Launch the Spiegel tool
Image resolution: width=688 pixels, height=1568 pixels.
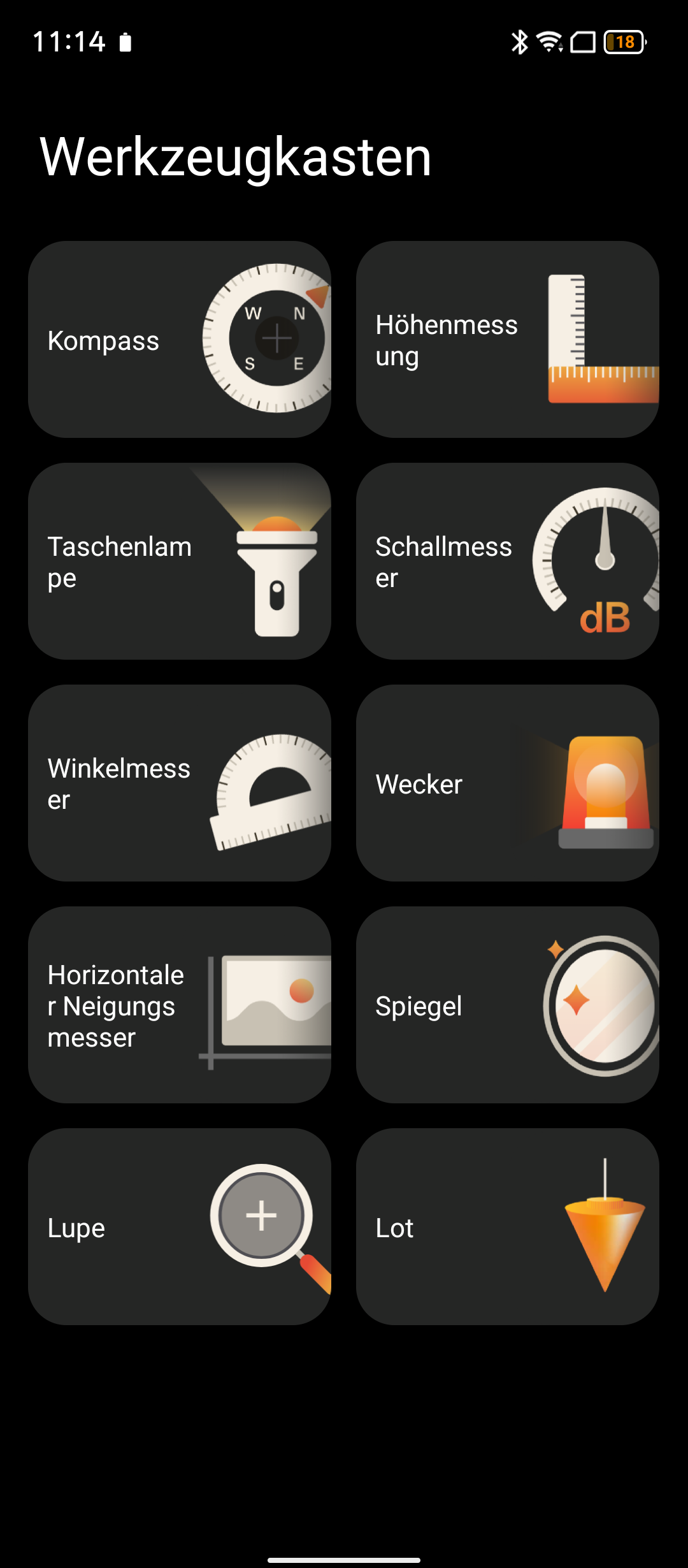tap(507, 1005)
